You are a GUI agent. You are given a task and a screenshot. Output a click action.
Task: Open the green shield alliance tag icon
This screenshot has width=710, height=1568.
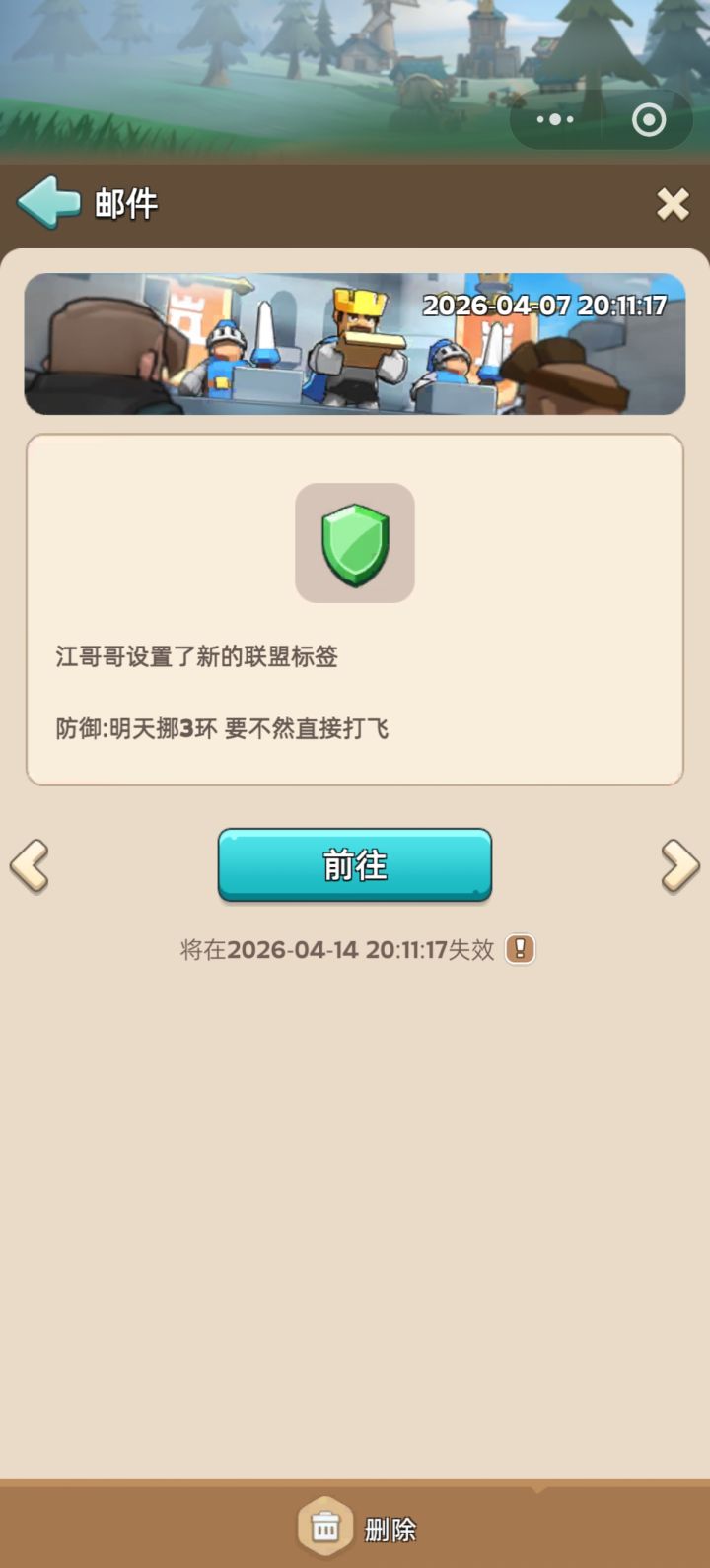click(x=354, y=543)
